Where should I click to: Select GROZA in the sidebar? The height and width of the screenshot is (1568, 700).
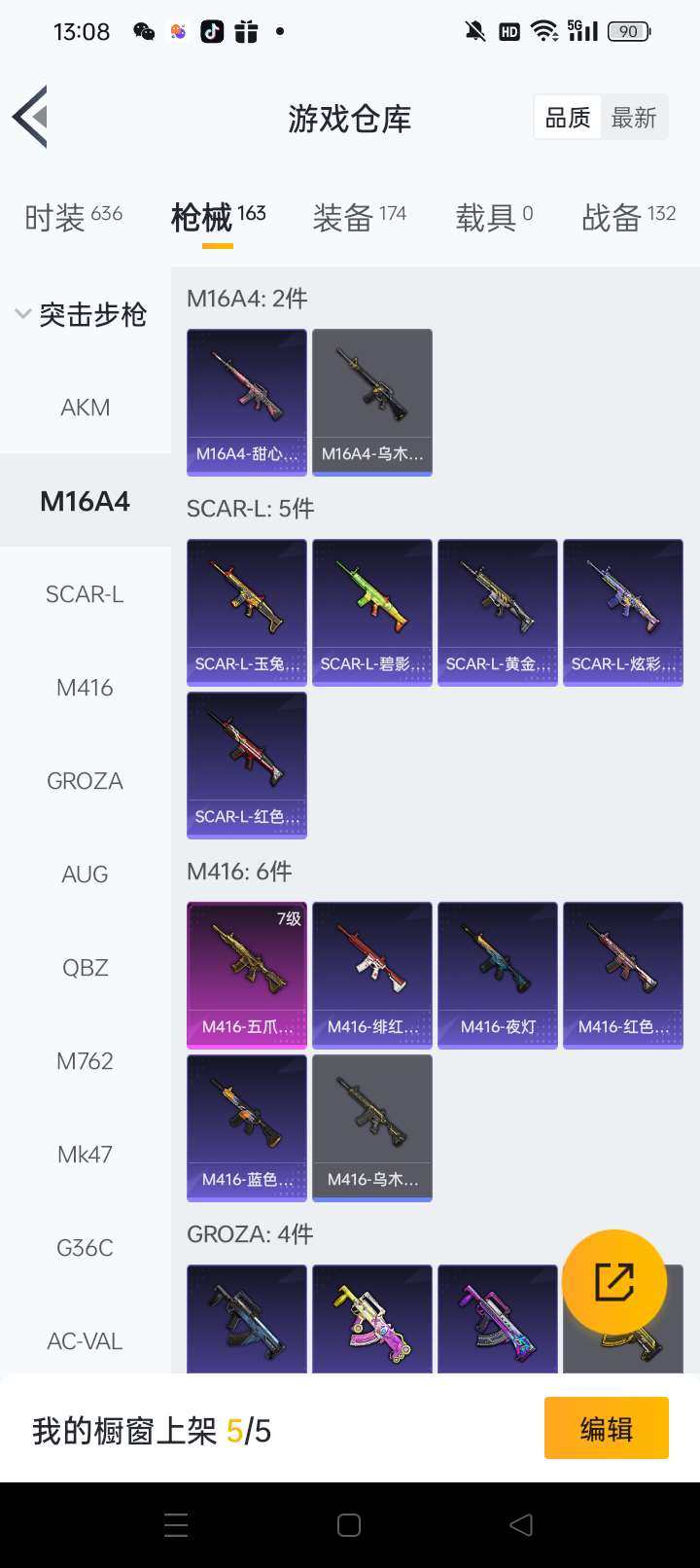click(85, 781)
